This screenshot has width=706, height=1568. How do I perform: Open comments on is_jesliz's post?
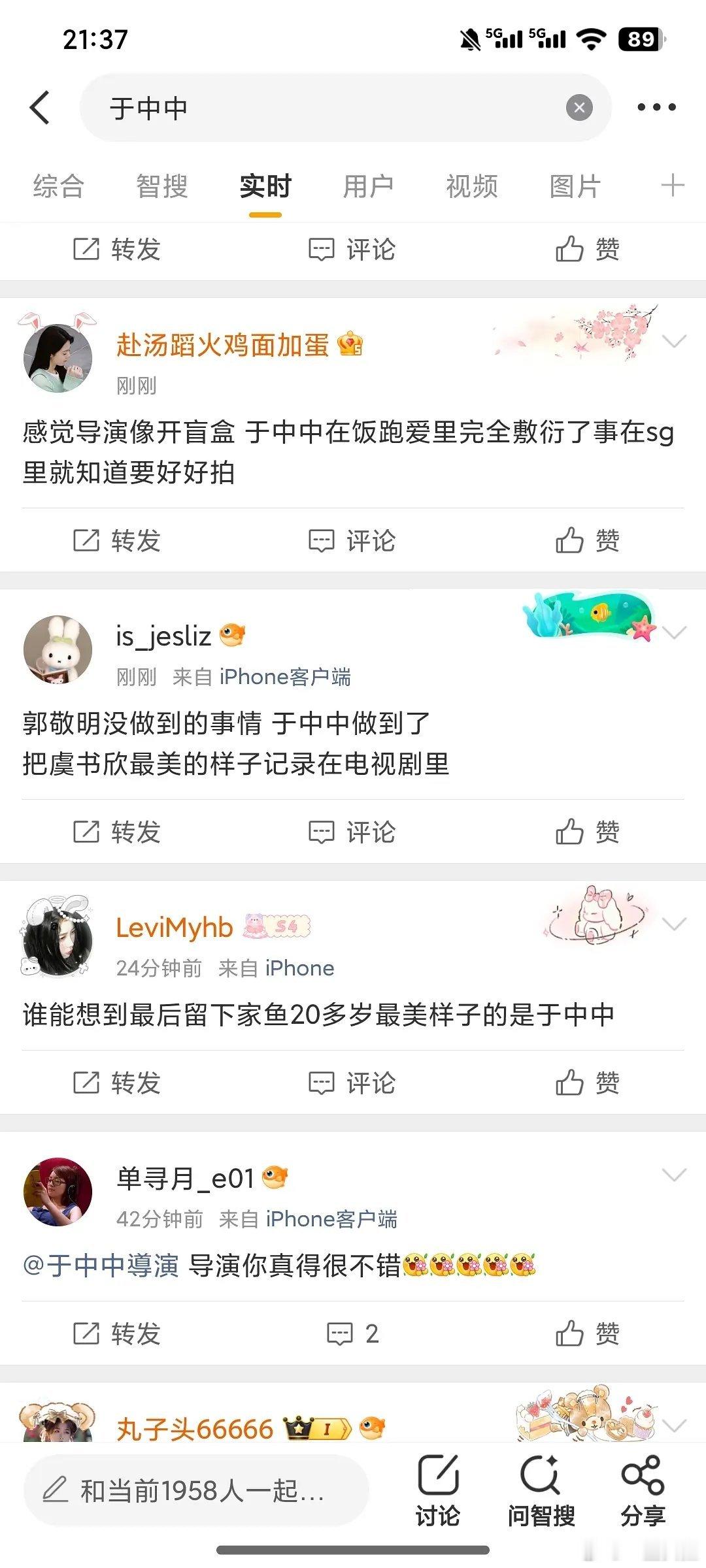[353, 832]
